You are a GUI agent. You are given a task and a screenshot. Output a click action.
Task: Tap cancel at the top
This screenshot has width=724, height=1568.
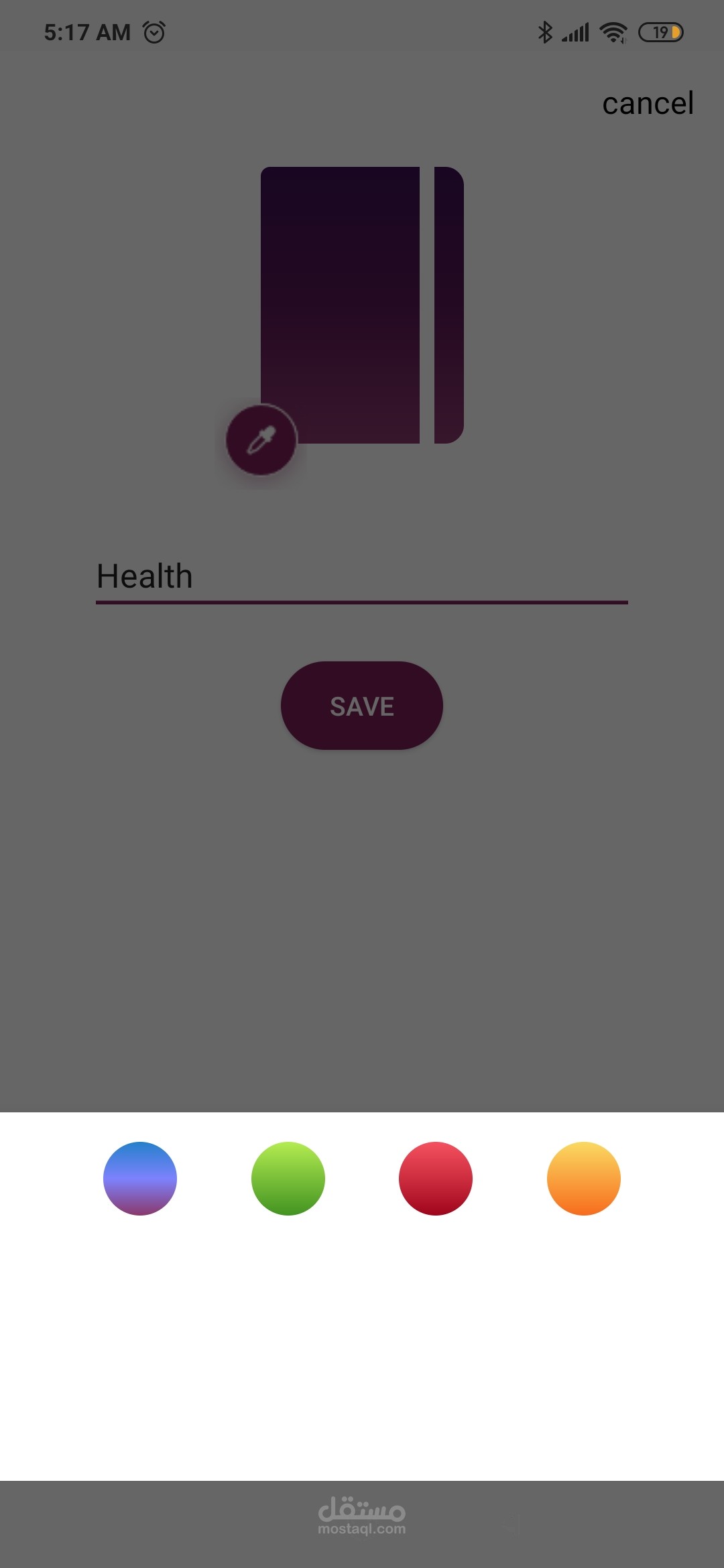click(x=648, y=103)
